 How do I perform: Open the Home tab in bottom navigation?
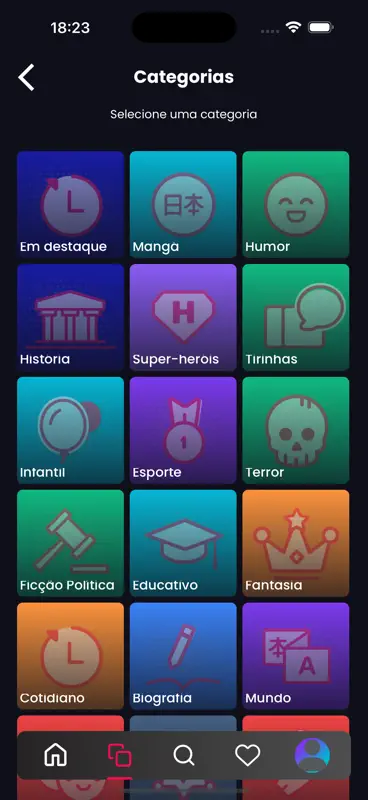(56, 755)
